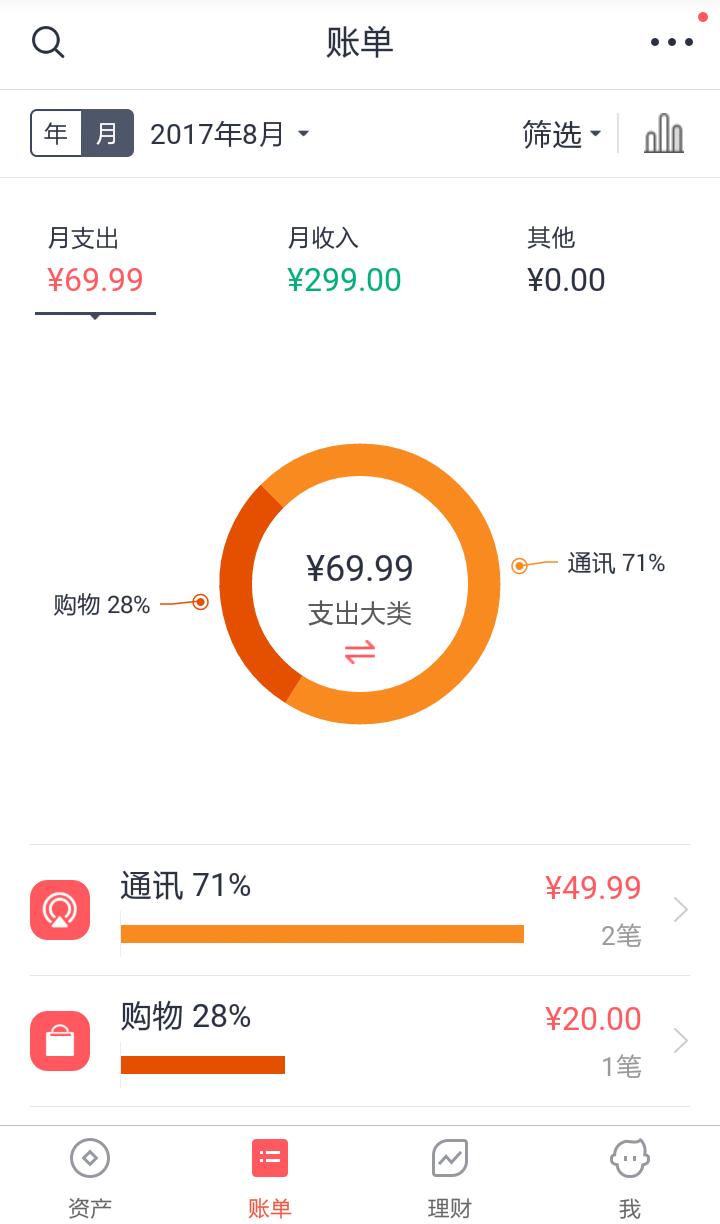
Task: Open the 通讯 71% expense category
Action: 360,910
